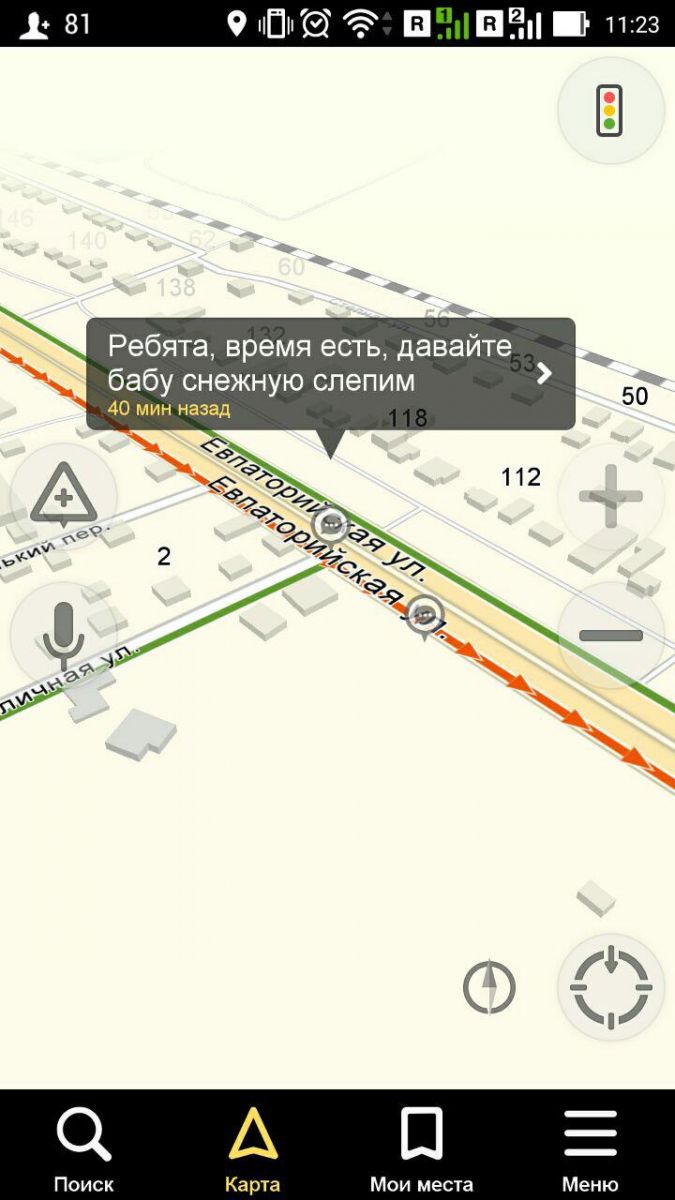Center the map on my location
This screenshot has width=675, height=1200.
610,988
